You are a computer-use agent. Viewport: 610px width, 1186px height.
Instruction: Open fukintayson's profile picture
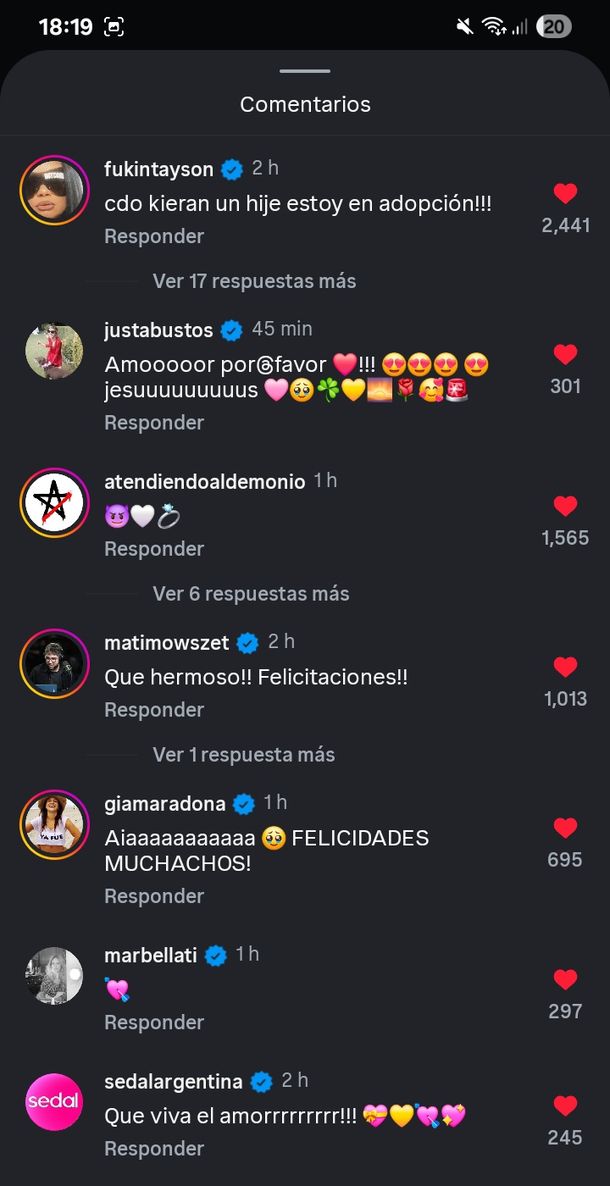pos(54,190)
